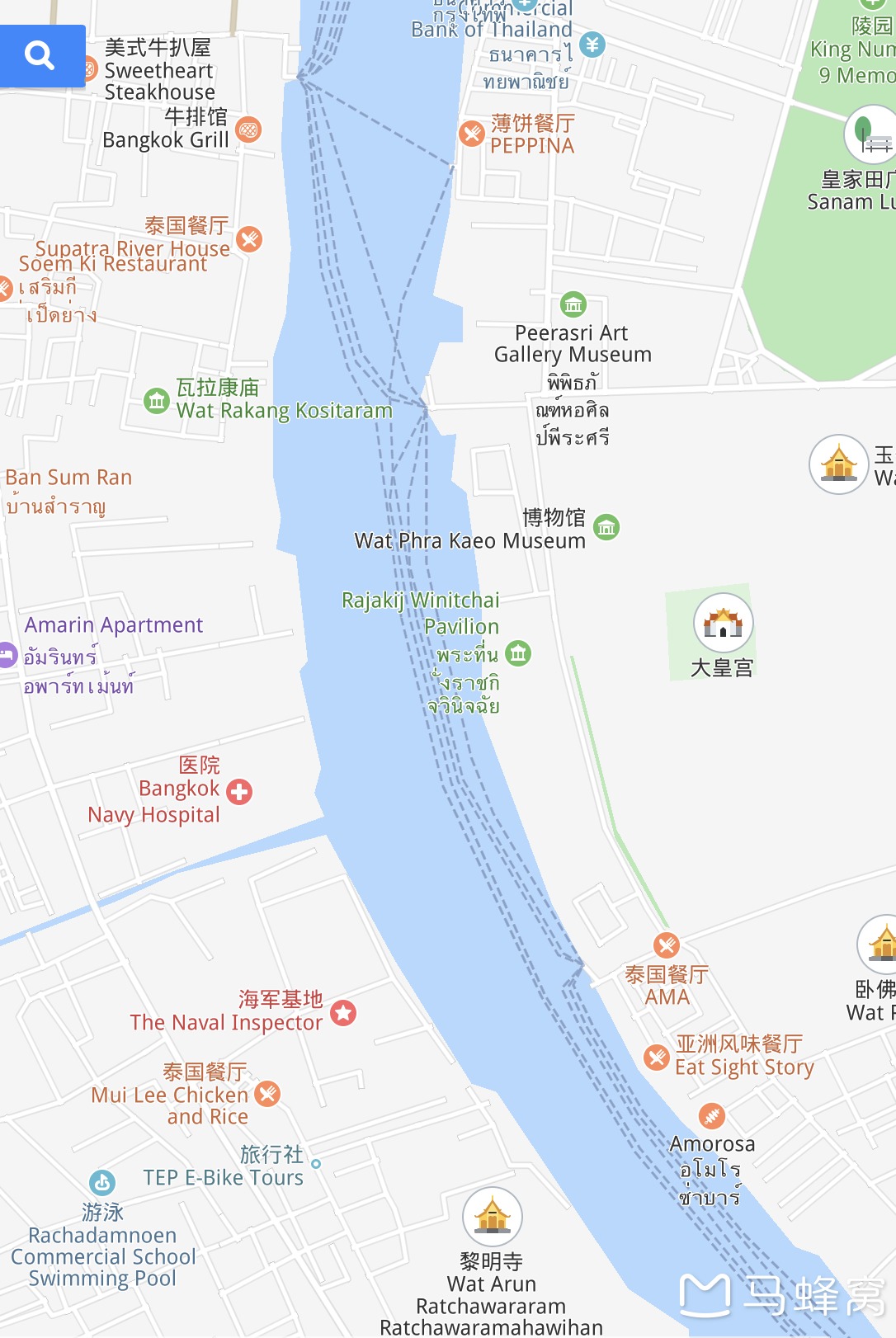This screenshot has width=896, height=1338.
Task: Select the Grand Palace marker
Action: click(724, 623)
